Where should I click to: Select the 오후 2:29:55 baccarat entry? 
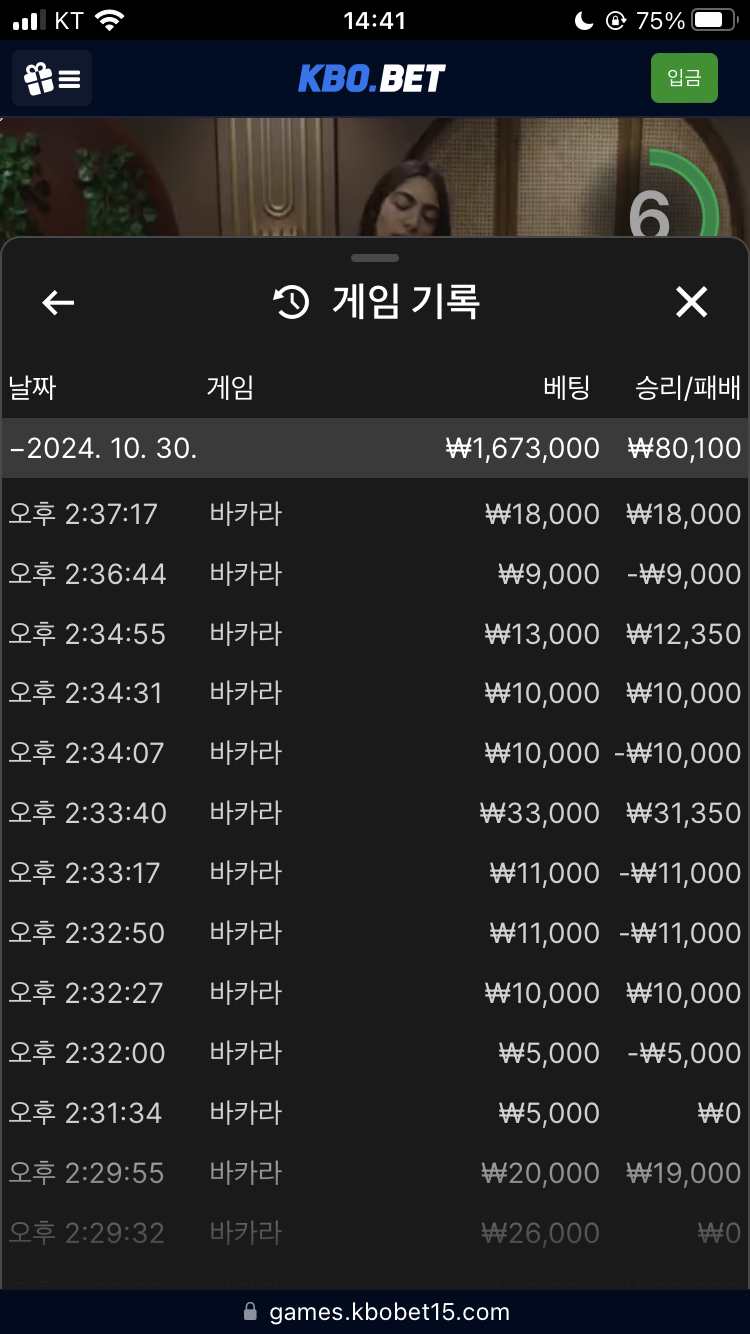[x=375, y=1173]
